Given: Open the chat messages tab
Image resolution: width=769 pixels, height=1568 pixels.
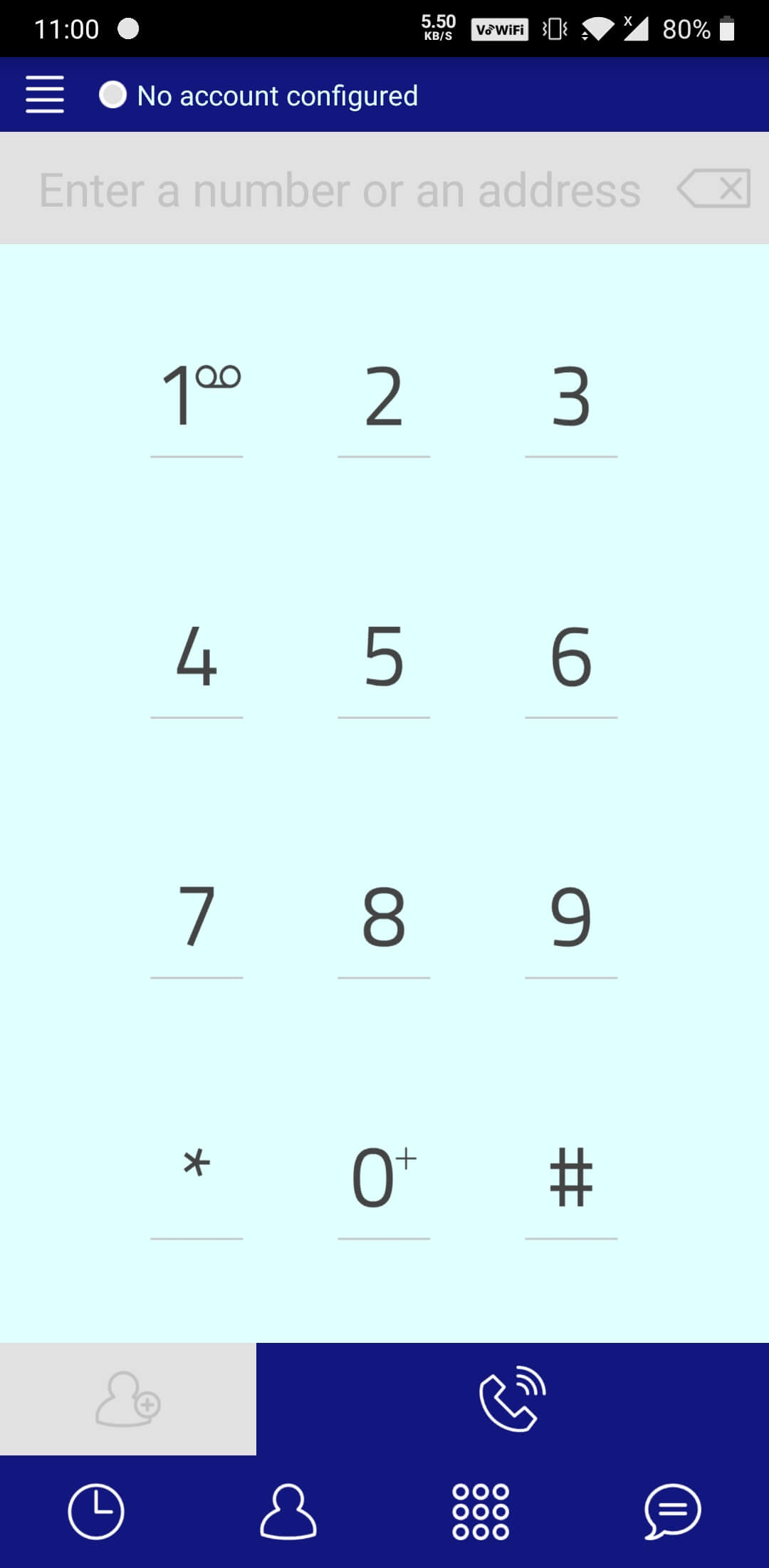Looking at the screenshot, I should (673, 1511).
